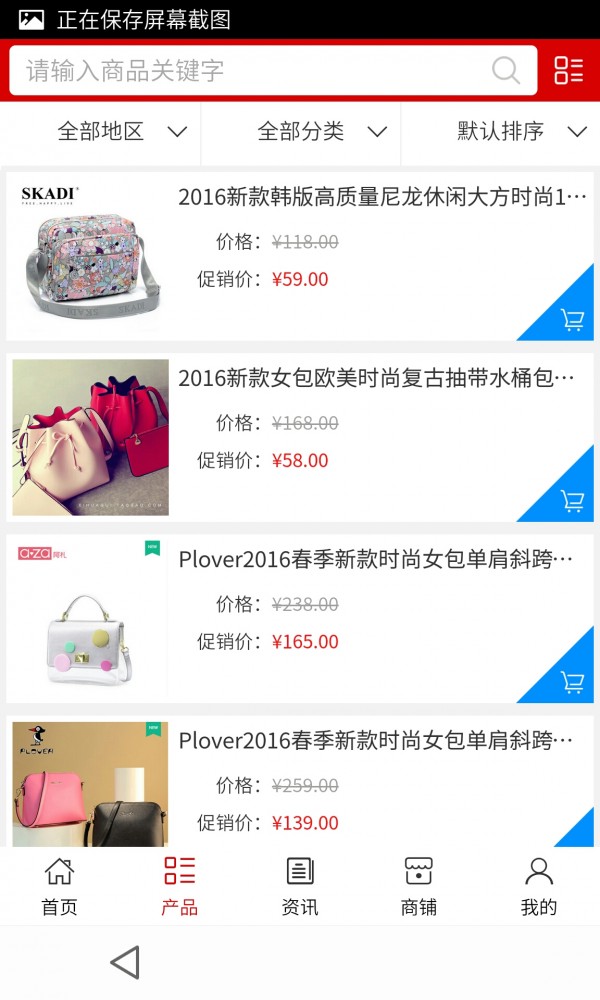The width and height of the screenshot is (600, 1000).
Task: Tap the system back button
Action: (125, 963)
